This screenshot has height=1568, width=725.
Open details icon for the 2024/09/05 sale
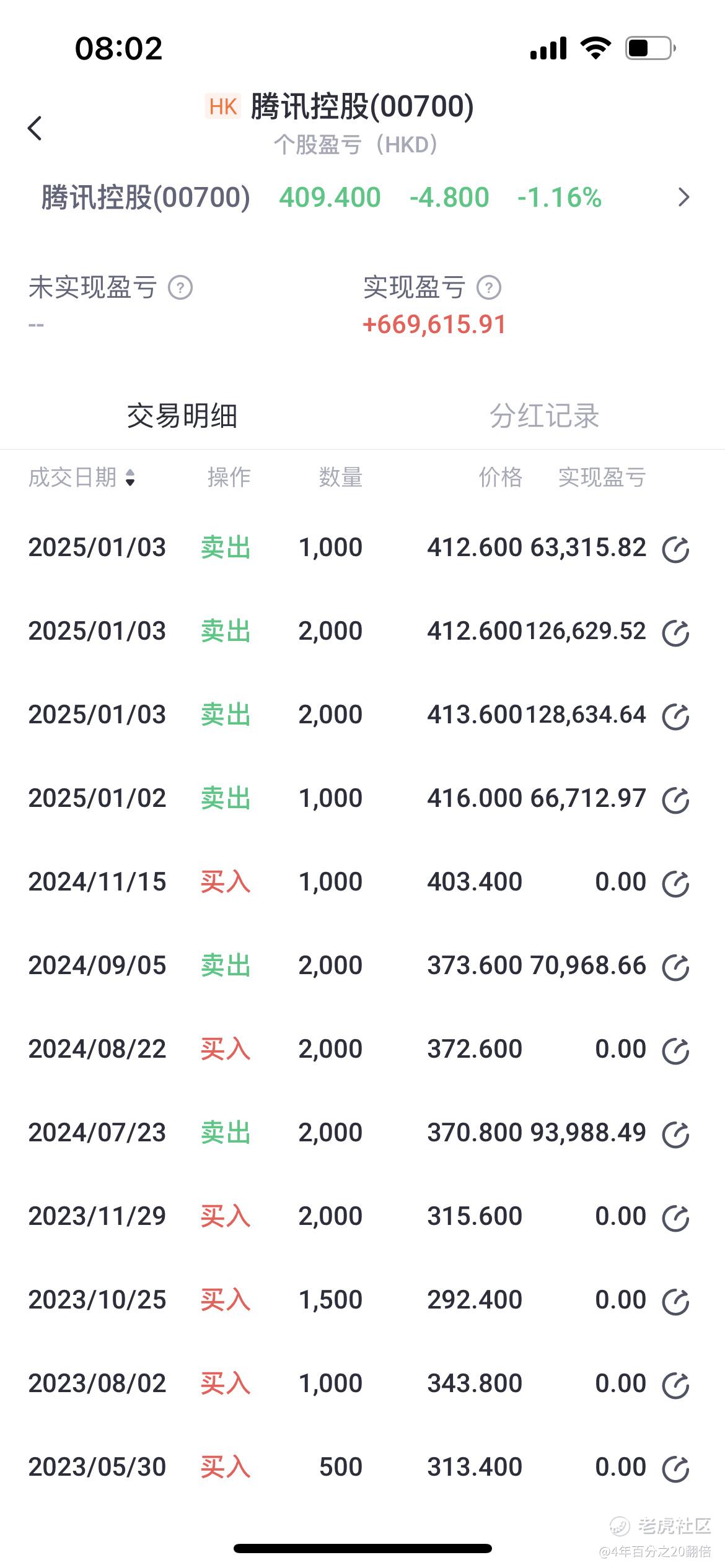(675, 967)
